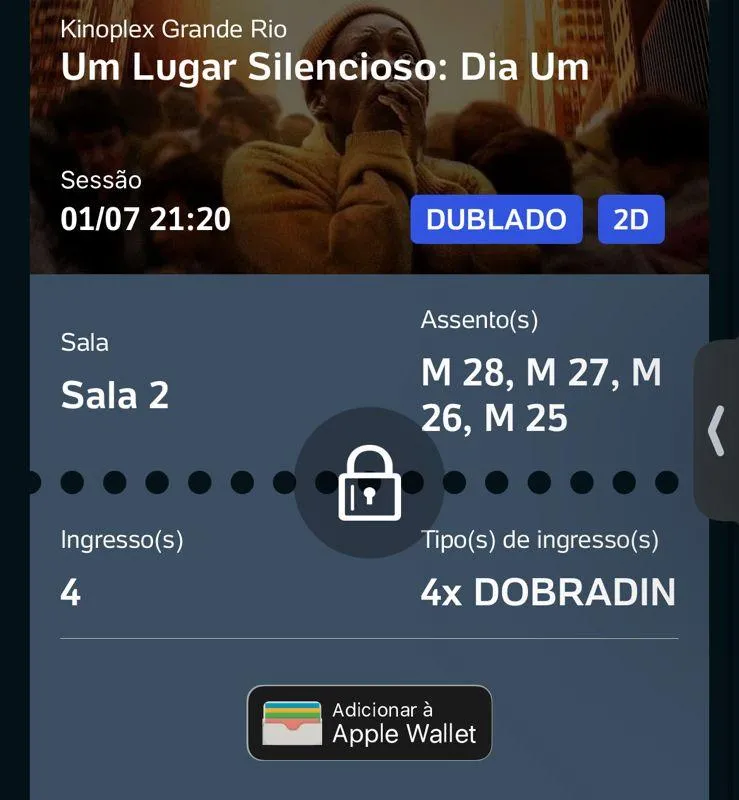Open the Kinoplex Grande Rio cinema link
This screenshot has width=739, height=800.
click(x=173, y=30)
